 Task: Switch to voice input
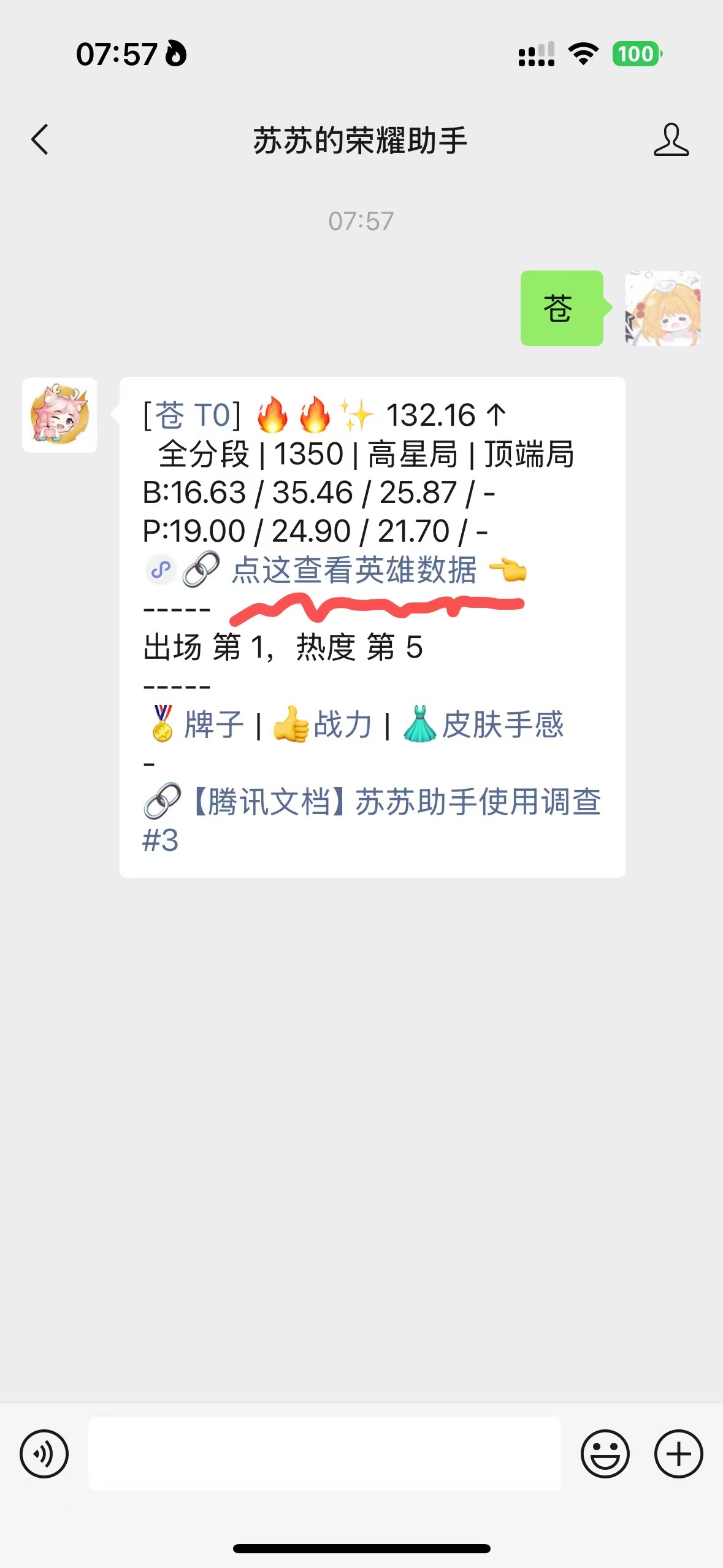click(44, 1454)
